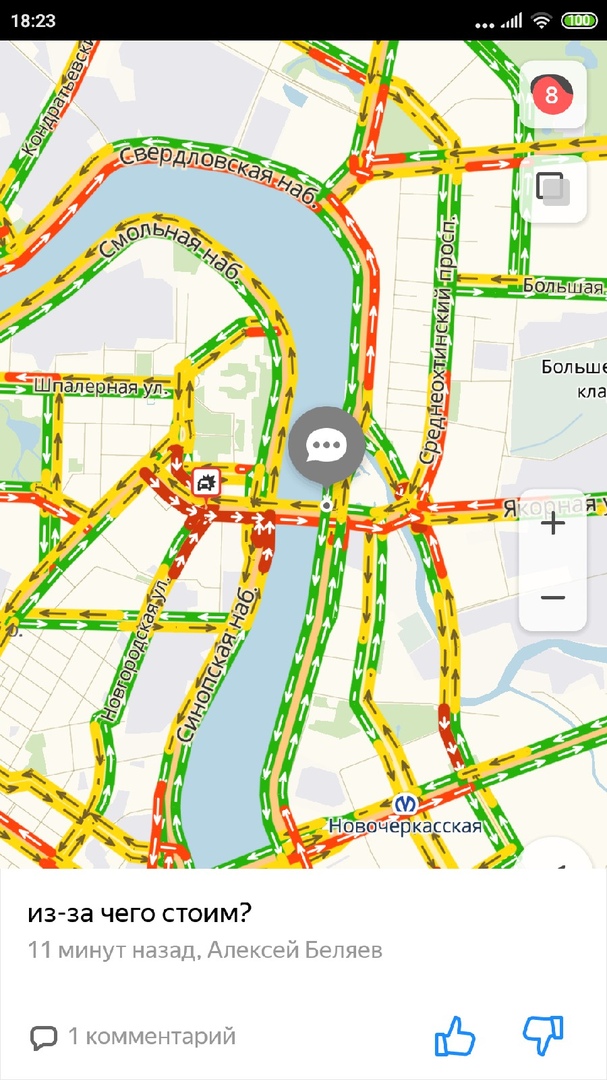Open the traffic level indicator showing 8

(x=552, y=95)
